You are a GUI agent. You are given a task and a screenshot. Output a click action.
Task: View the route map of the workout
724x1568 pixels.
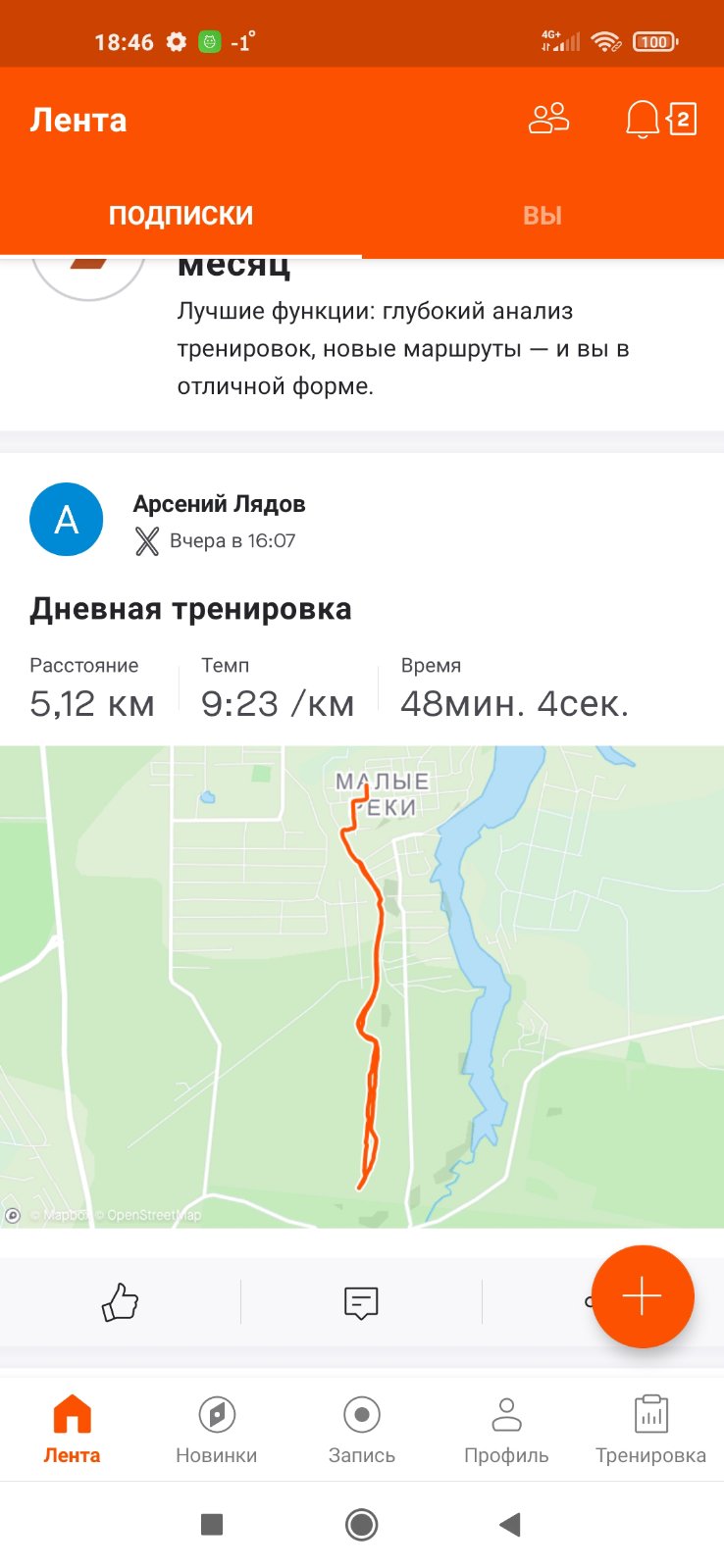click(x=362, y=986)
